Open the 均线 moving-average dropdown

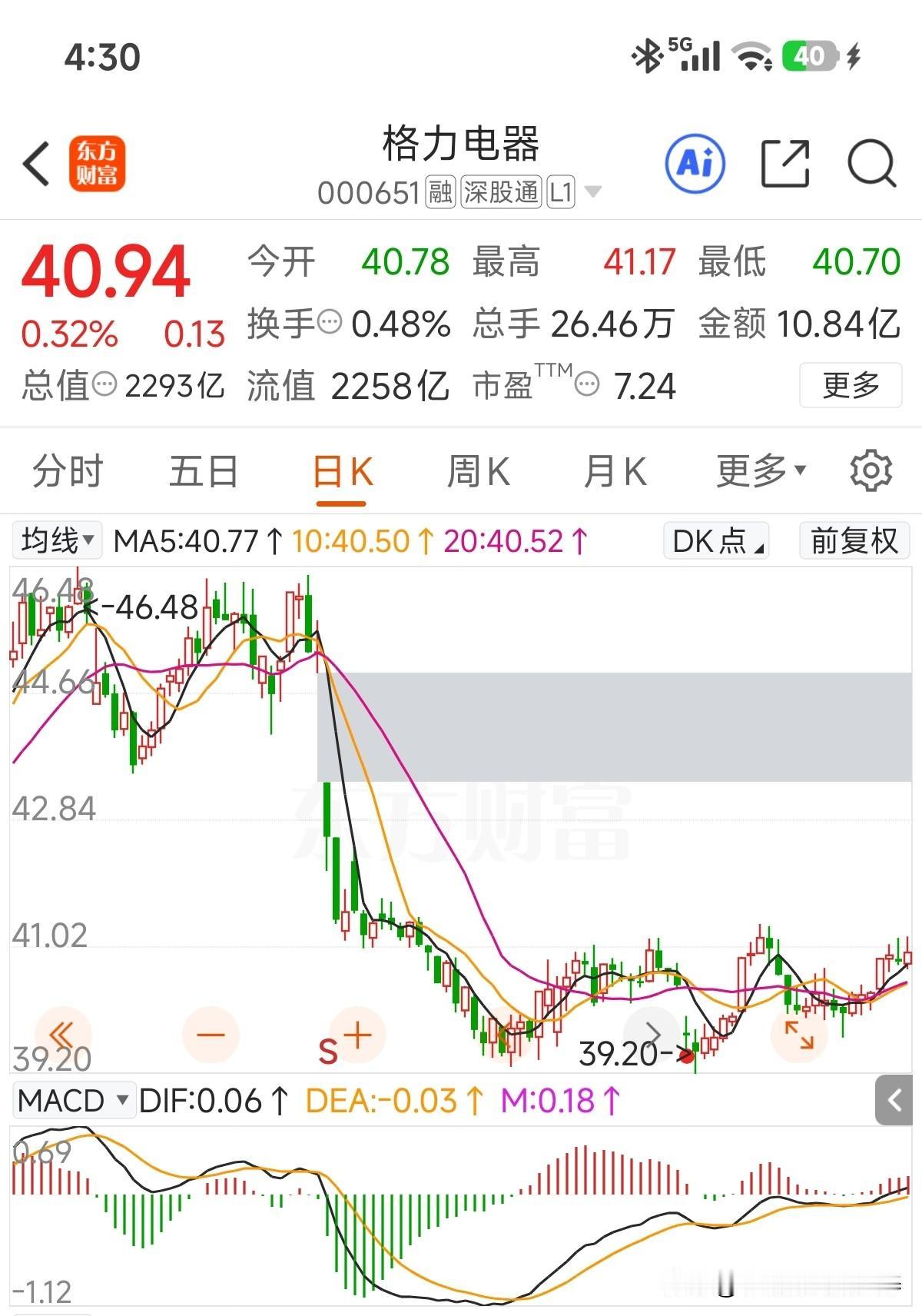point(56,541)
